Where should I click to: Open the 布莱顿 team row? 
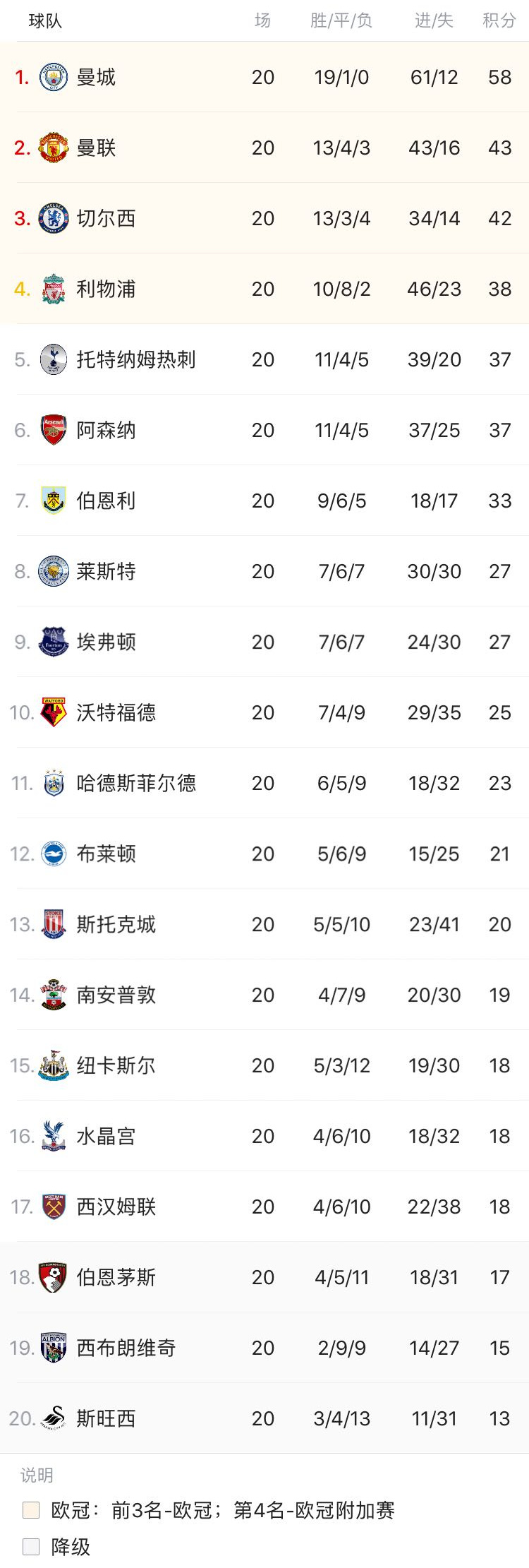point(264,854)
